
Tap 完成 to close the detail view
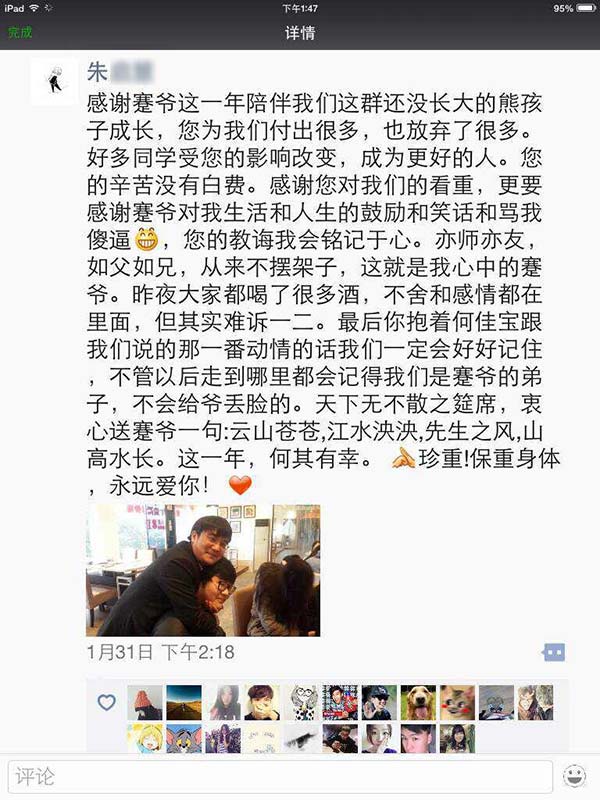[x=20, y=33]
